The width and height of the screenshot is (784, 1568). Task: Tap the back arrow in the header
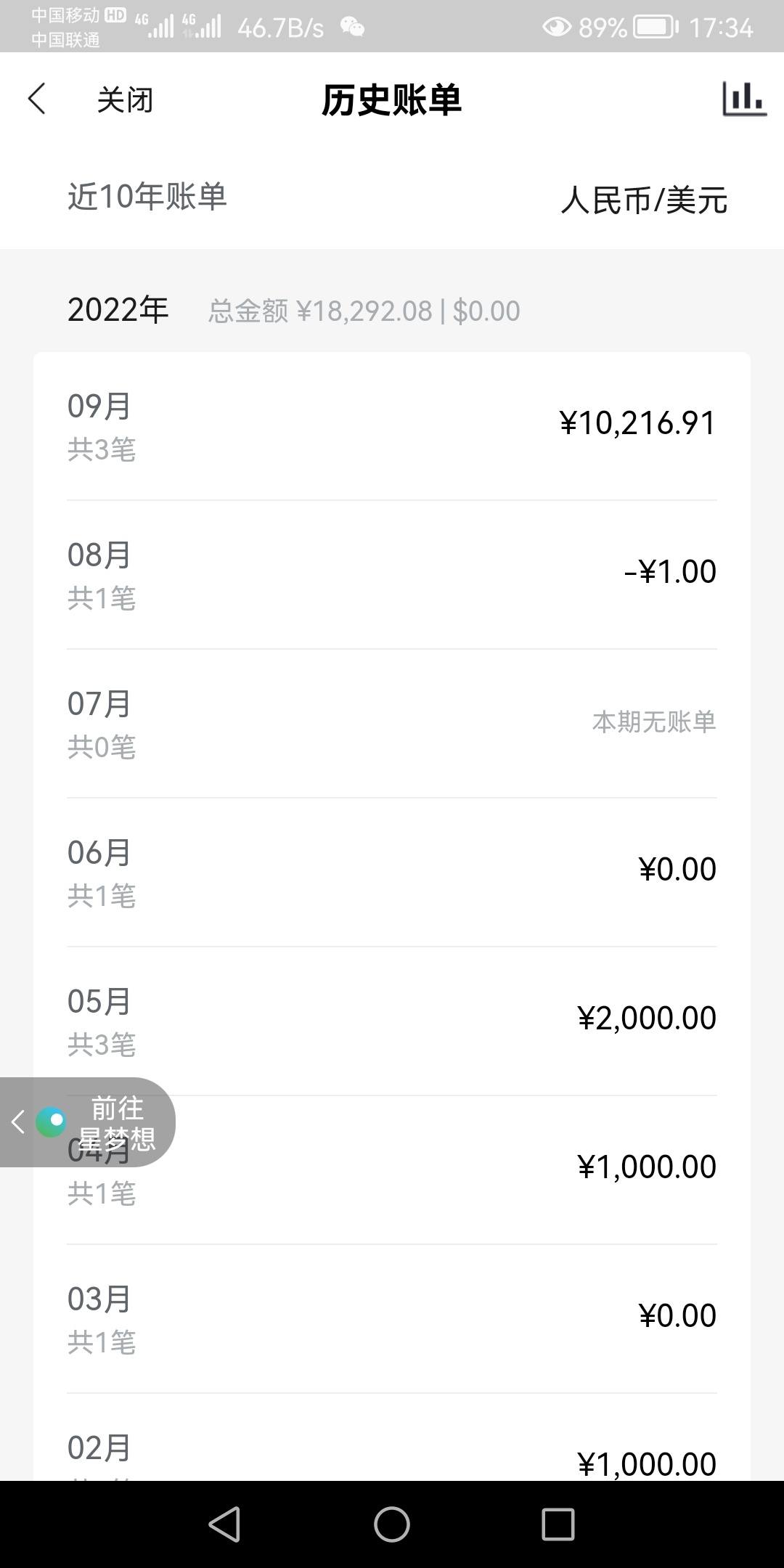click(x=37, y=99)
